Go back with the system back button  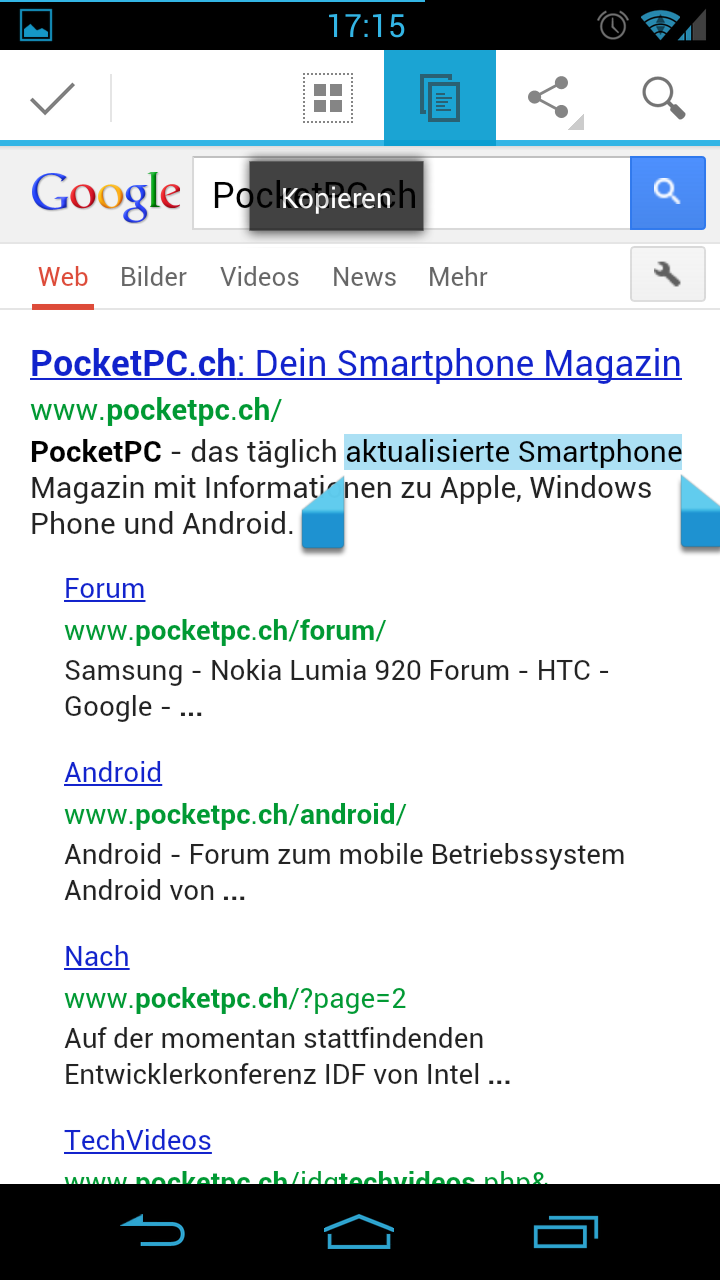pyautogui.click(x=153, y=1232)
